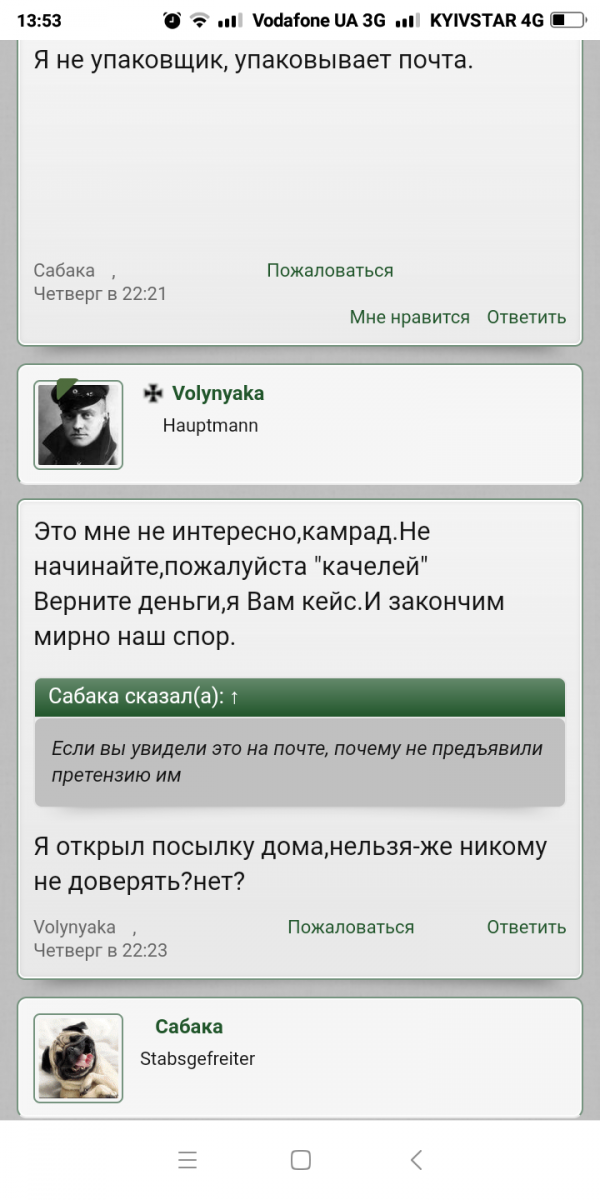This screenshot has height=1200, width=600.
Task: Open the Сабака username link at bottom
Action: click(x=189, y=1026)
